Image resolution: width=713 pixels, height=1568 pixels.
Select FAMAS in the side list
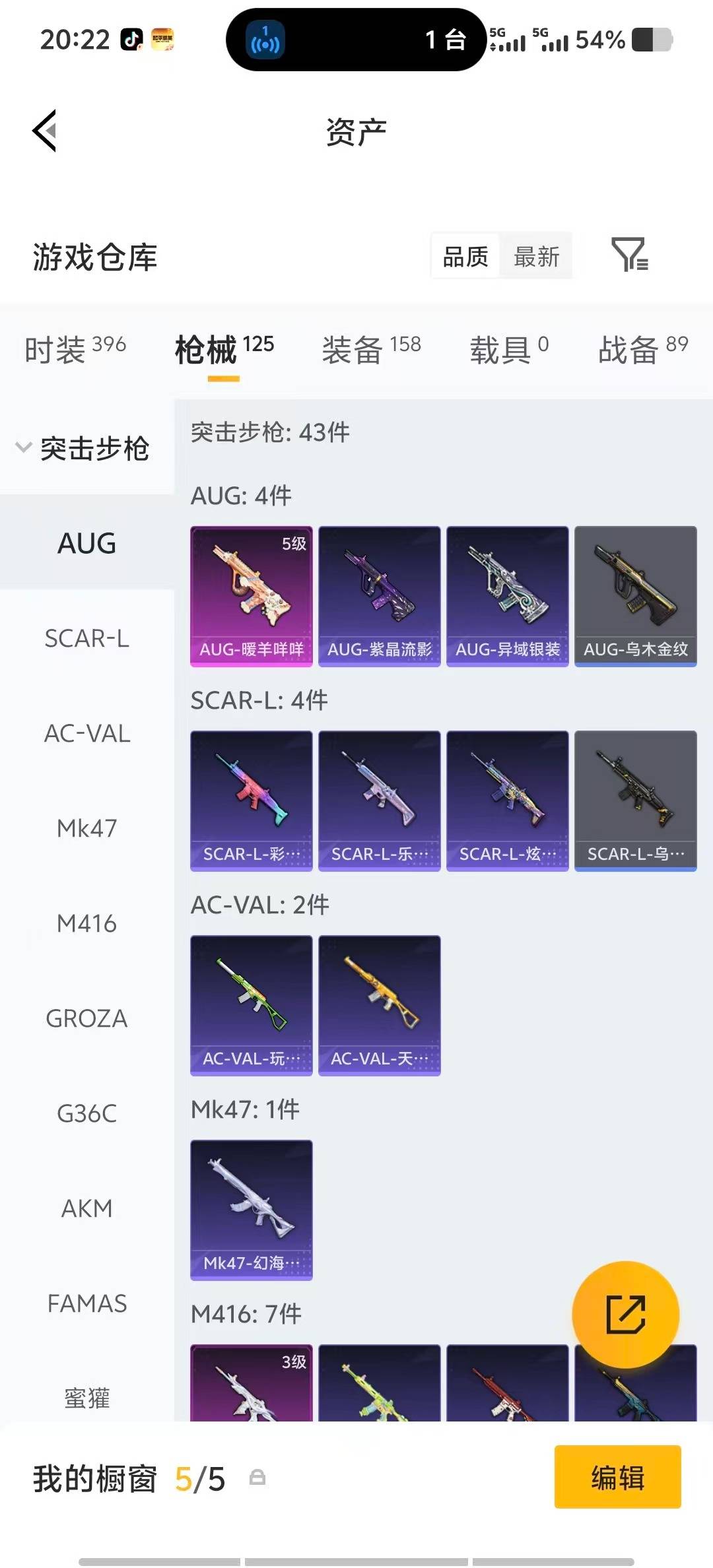coord(86,1304)
